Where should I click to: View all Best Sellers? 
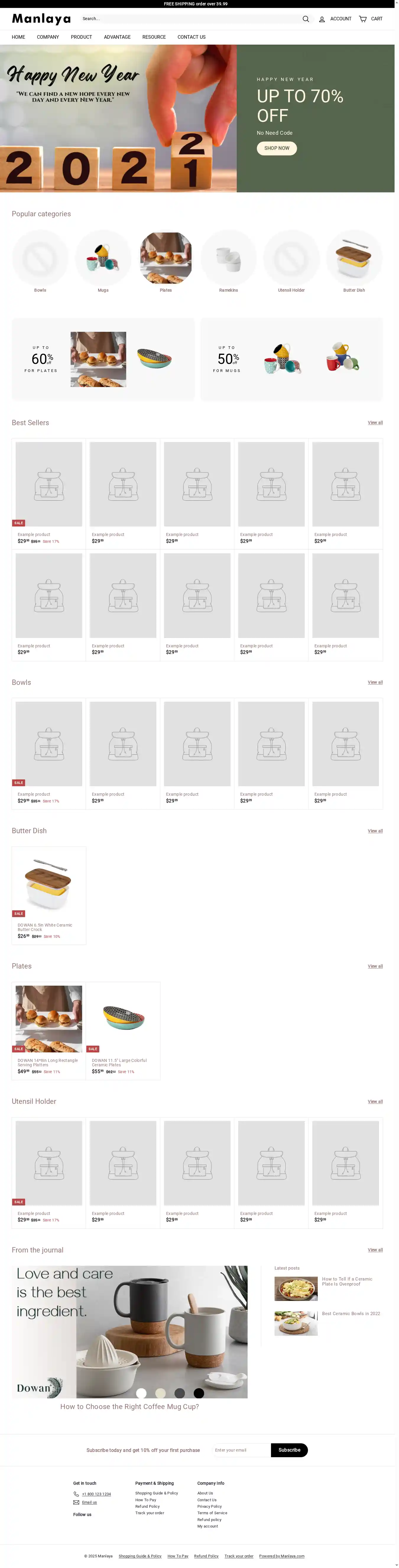click(x=375, y=423)
